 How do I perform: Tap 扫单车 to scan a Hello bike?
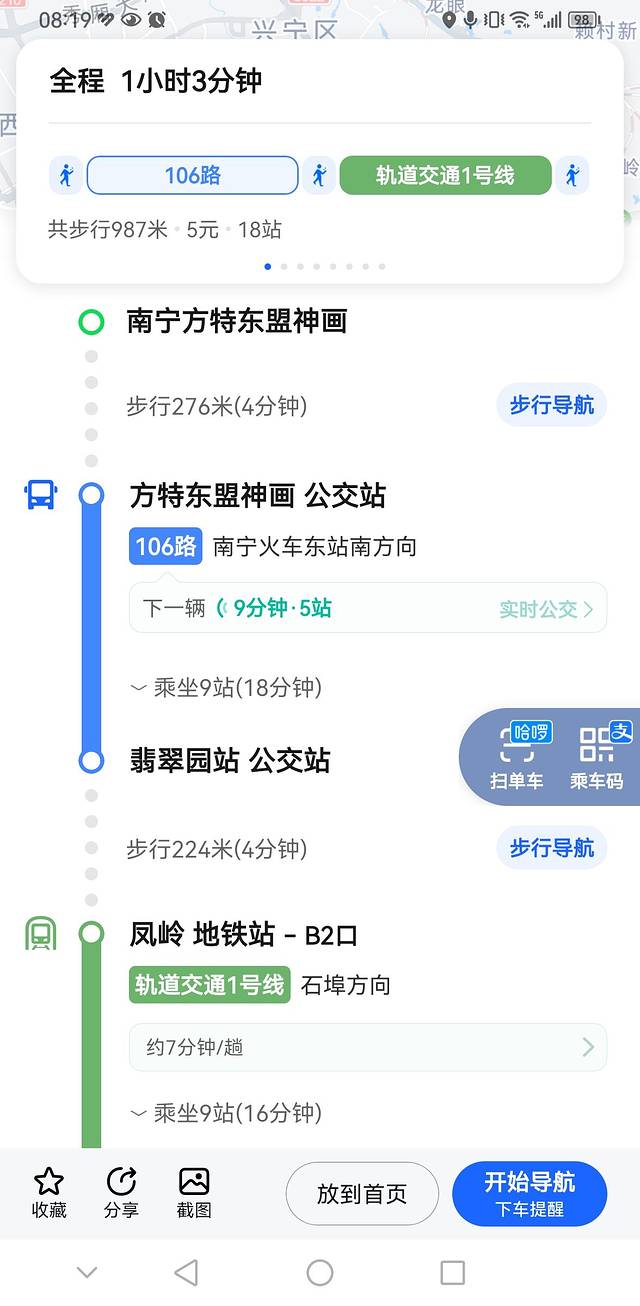(517, 758)
